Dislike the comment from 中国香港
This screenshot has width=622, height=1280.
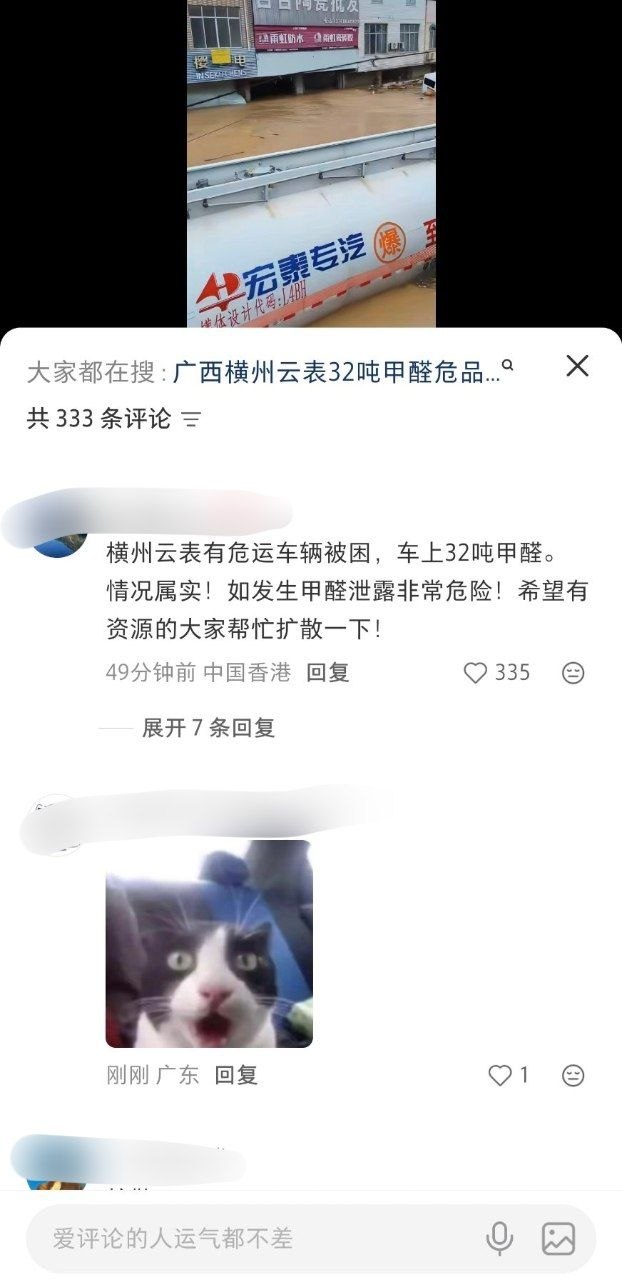(x=573, y=673)
